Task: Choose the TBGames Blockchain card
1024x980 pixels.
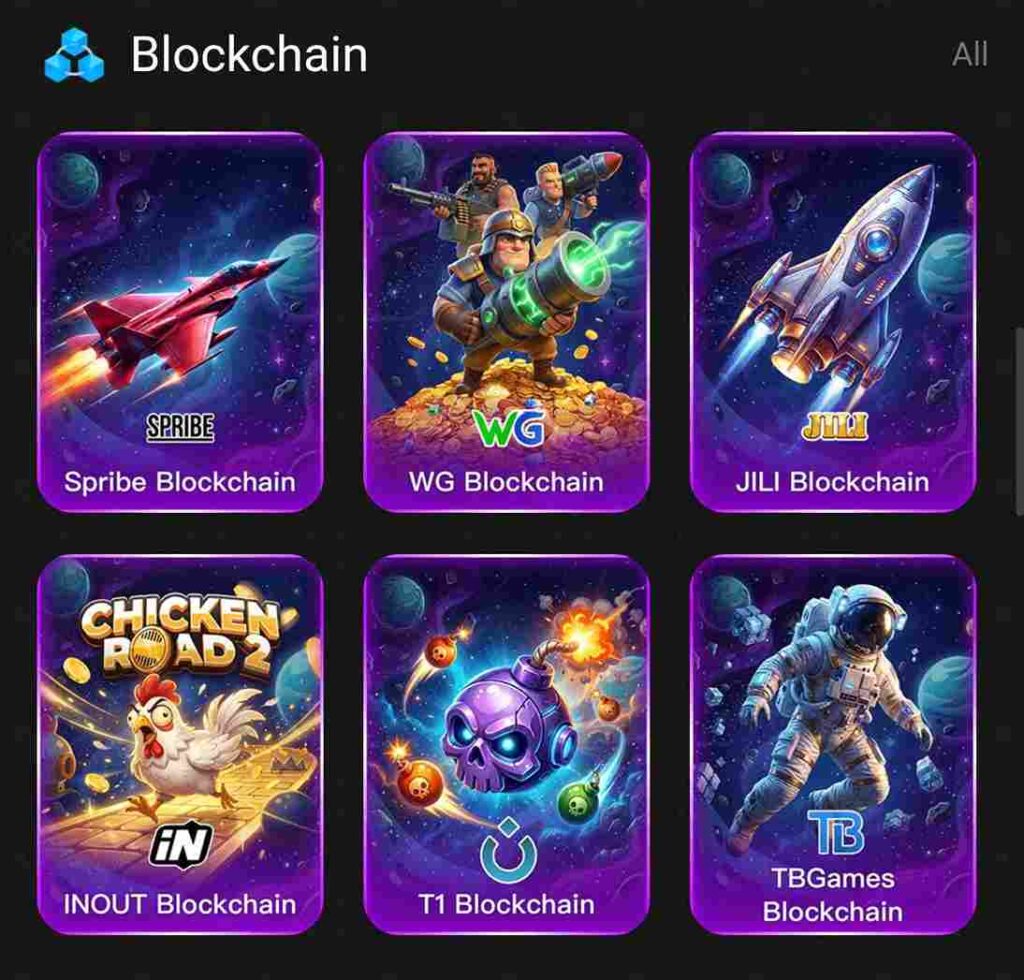Action: click(x=832, y=745)
